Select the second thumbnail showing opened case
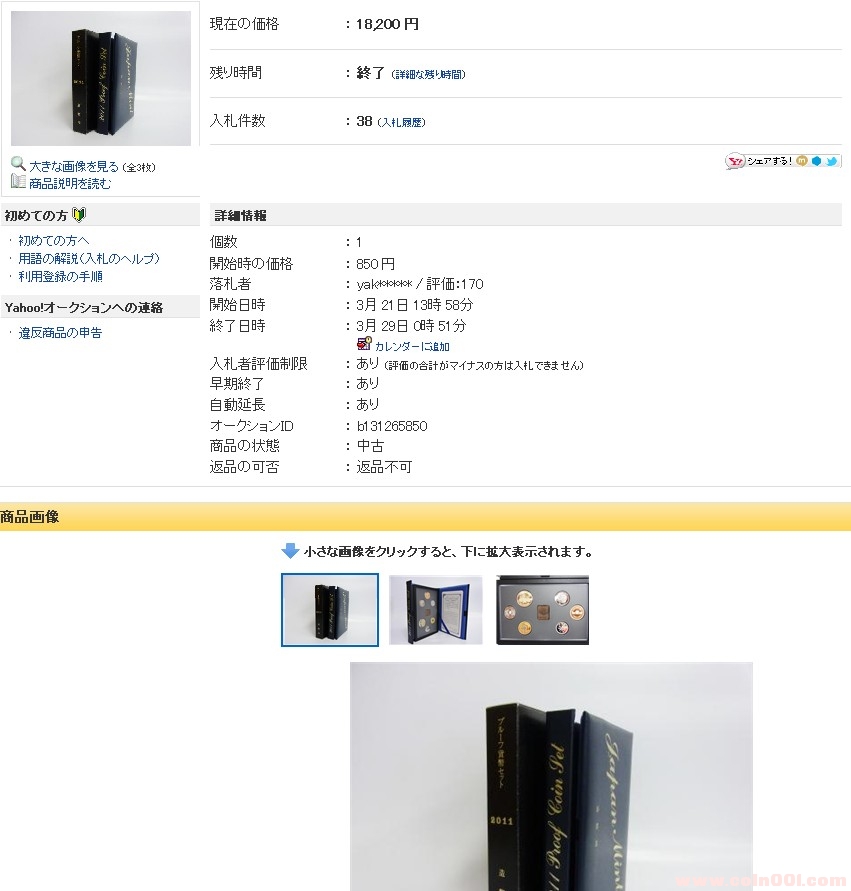851x891 pixels. coord(435,610)
